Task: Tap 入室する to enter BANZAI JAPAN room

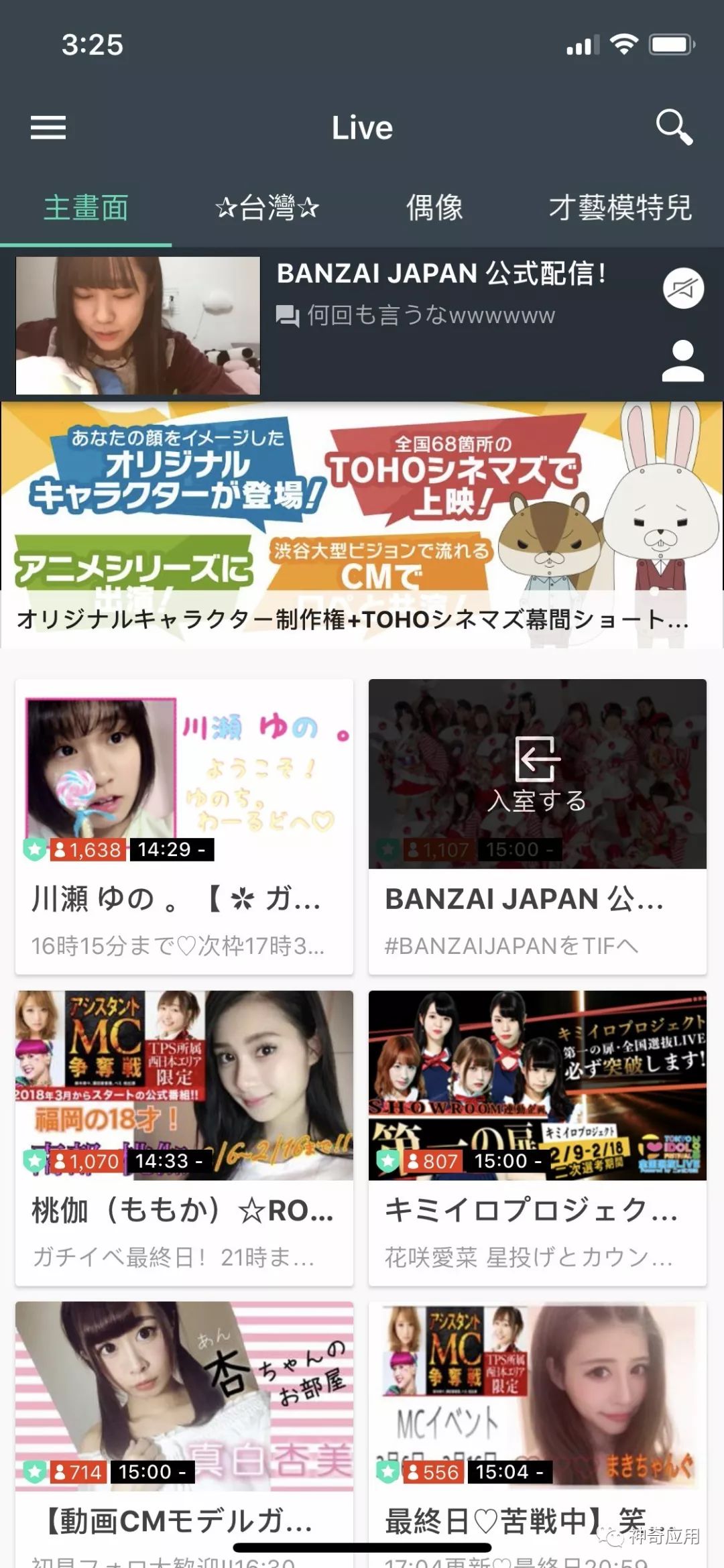Action: (x=537, y=775)
